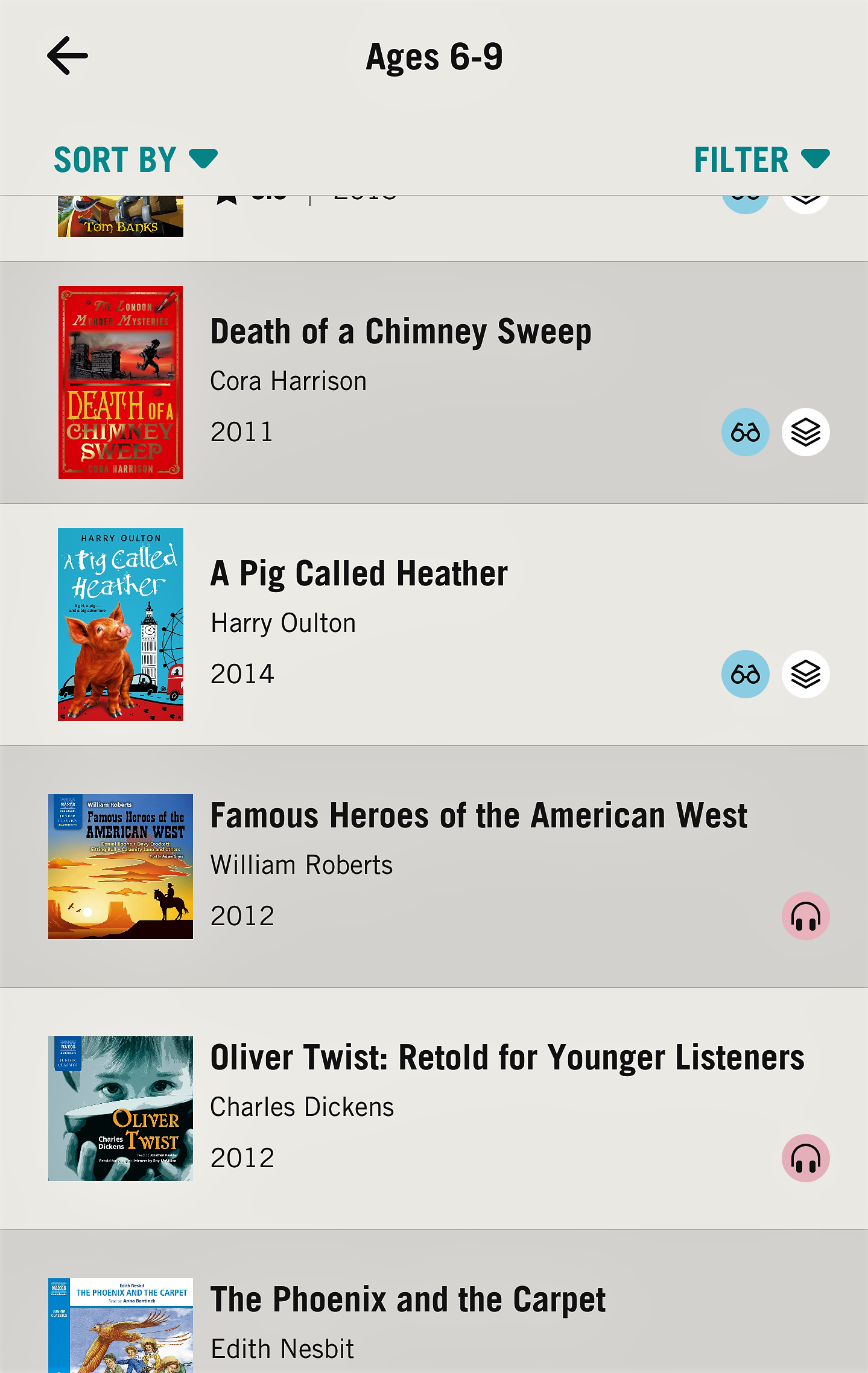
Task: Open Death of a Chimney Sweep
Action: pos(401,333)
